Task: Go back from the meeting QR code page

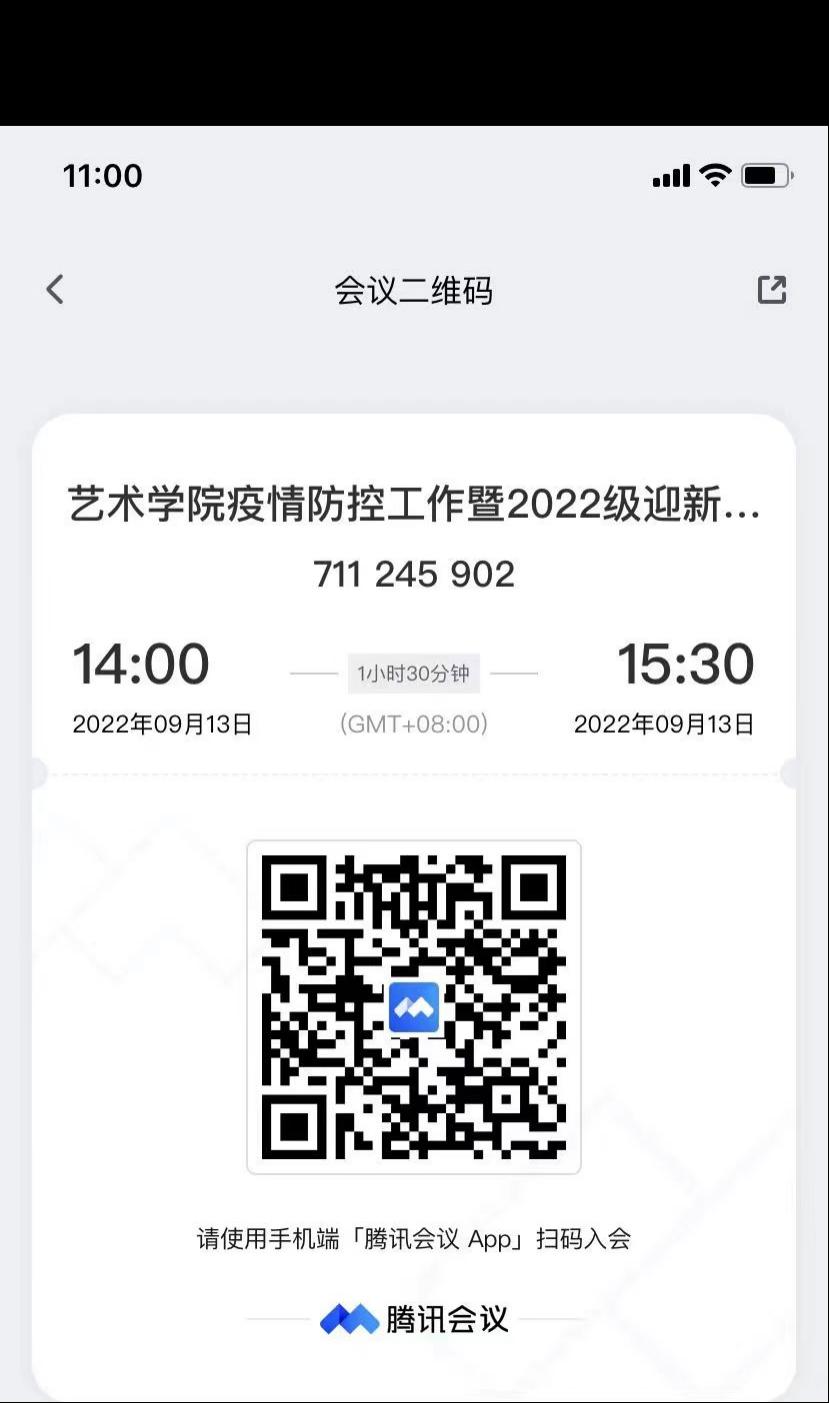Action: pyautogui.click(x=55, y=290)
